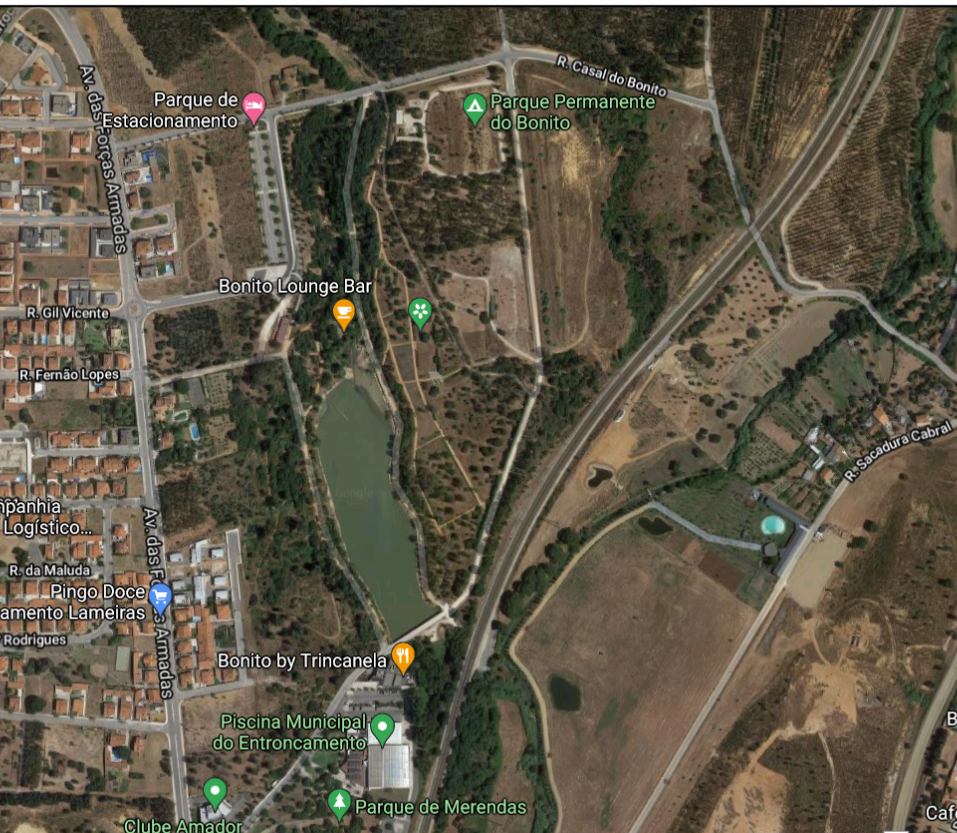Select the Pingo Doce shopping cart pin
Screen dimensions: 957x833
160,599
